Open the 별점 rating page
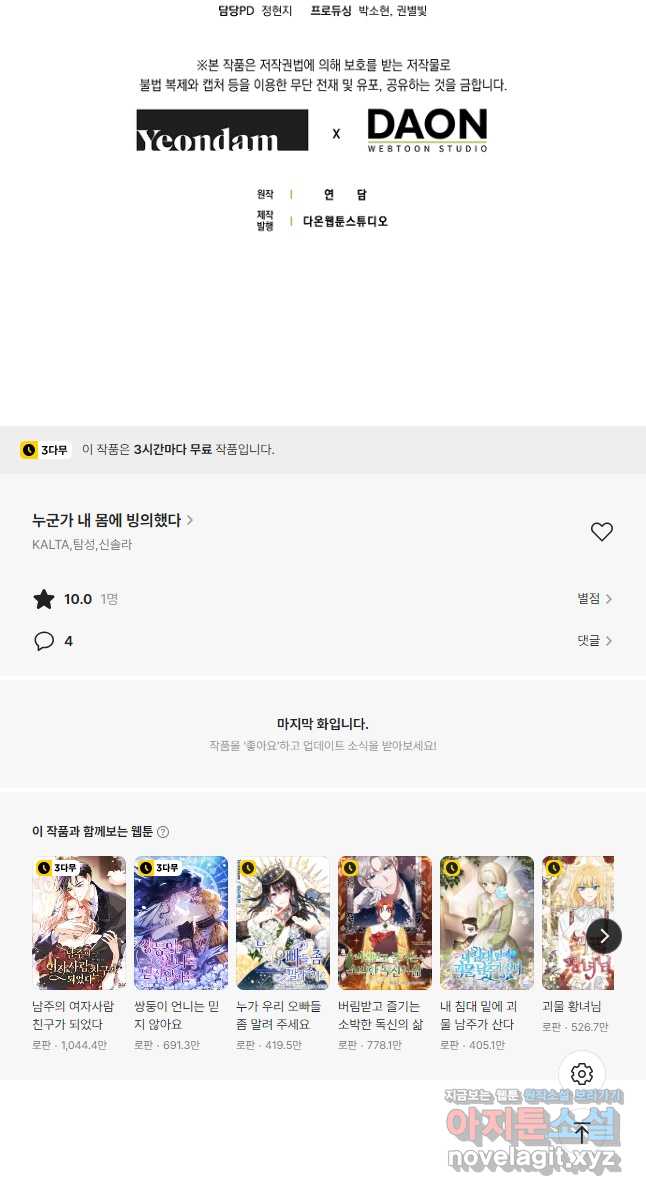646x1196 pixels. point(594,599)
